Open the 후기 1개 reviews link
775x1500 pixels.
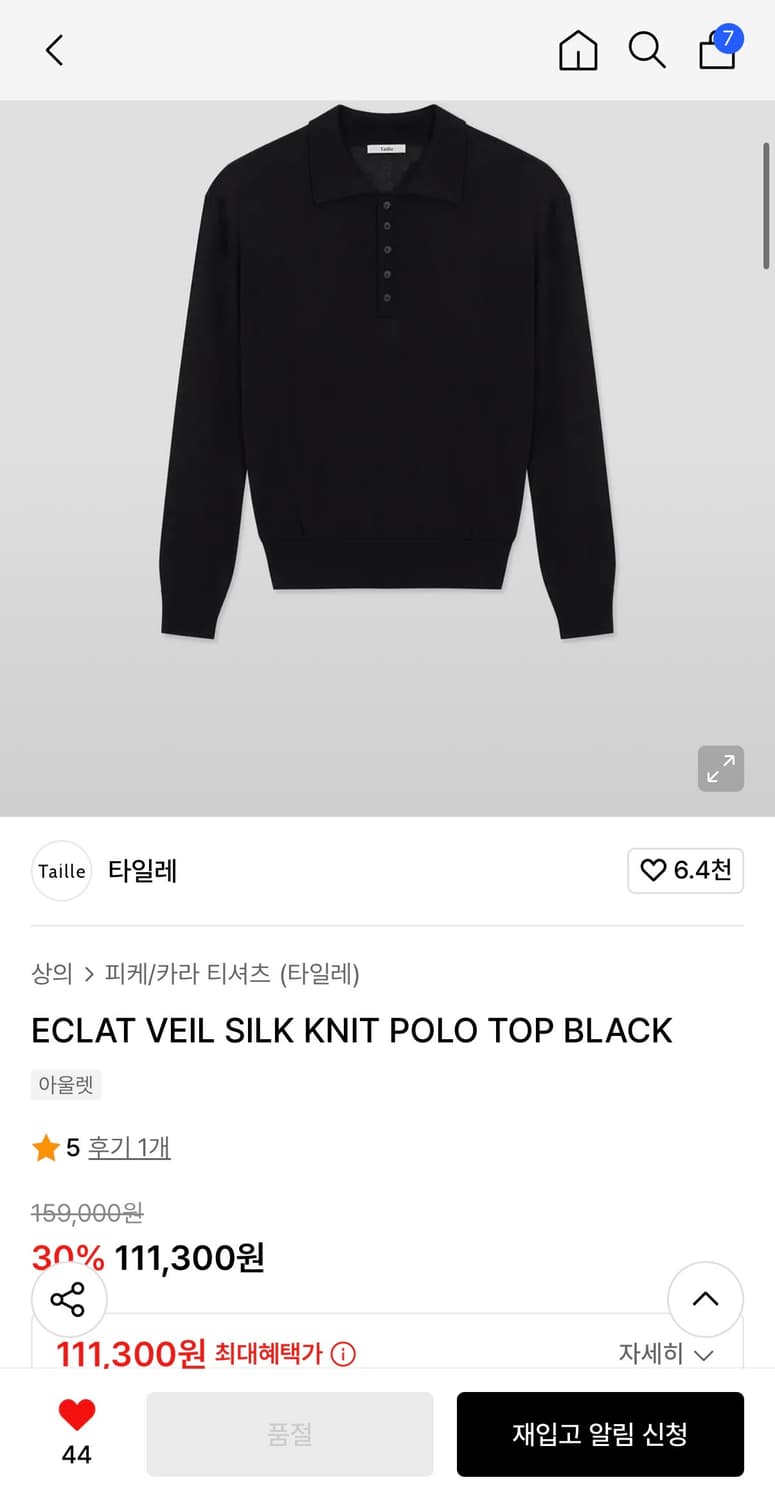click(130, 1147)
